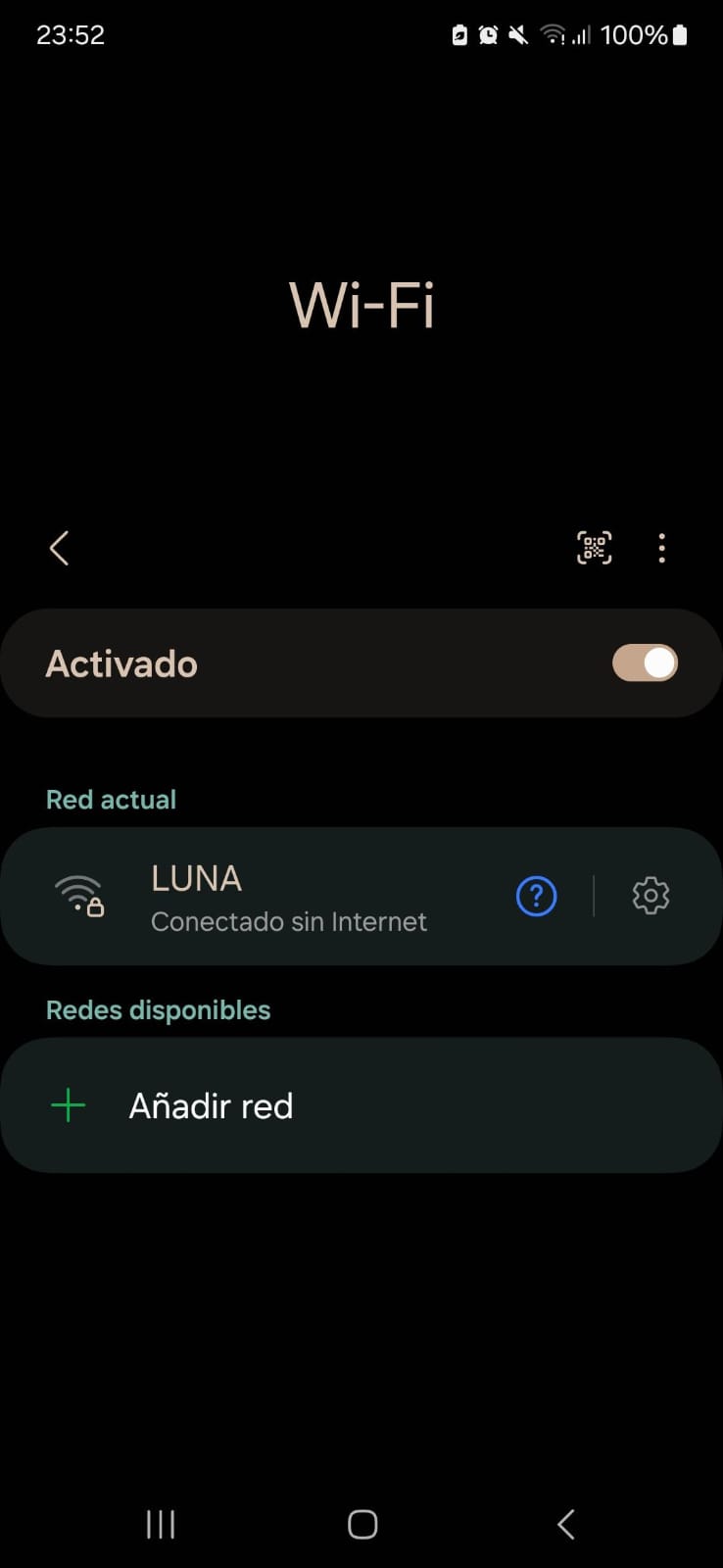This screenshot has width=723, height=1568.
Task: Open the QR code scanner
Action: [x=594, y=548]
